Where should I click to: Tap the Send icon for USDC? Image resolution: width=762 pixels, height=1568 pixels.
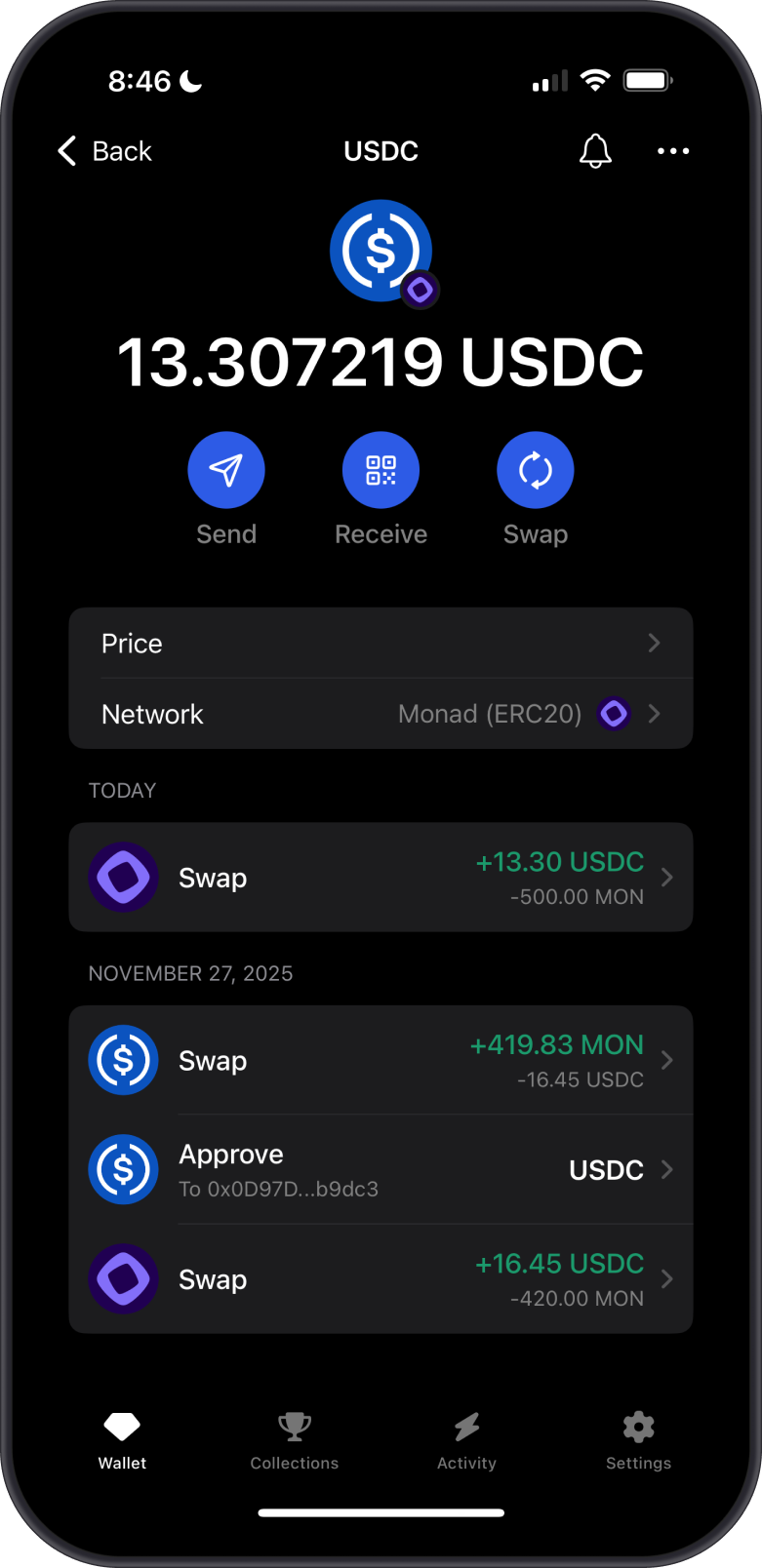pyautogui.click(x=226, y=469)
